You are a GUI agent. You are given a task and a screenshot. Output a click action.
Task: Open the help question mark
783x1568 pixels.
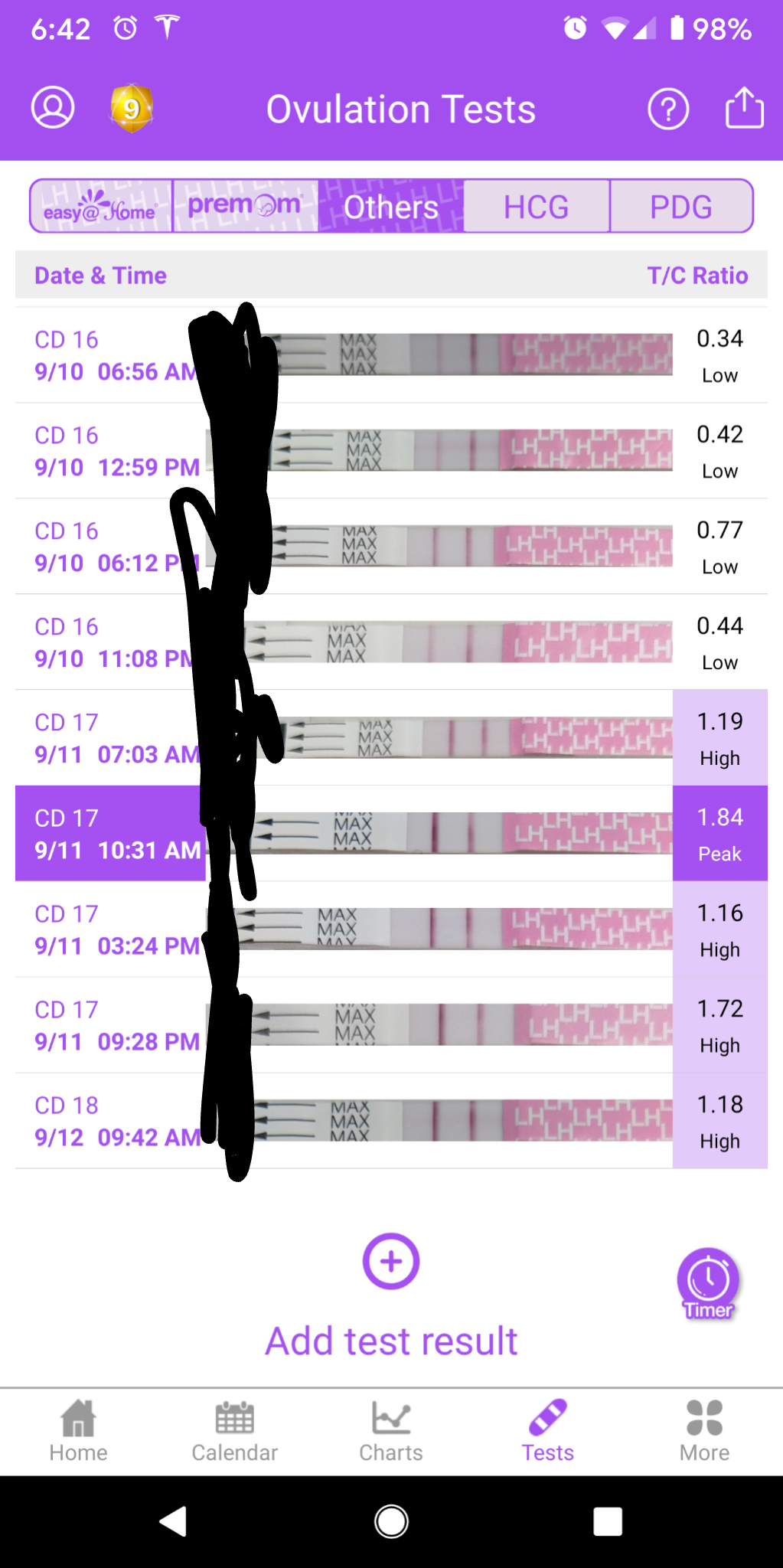click(x=668, y=109)
